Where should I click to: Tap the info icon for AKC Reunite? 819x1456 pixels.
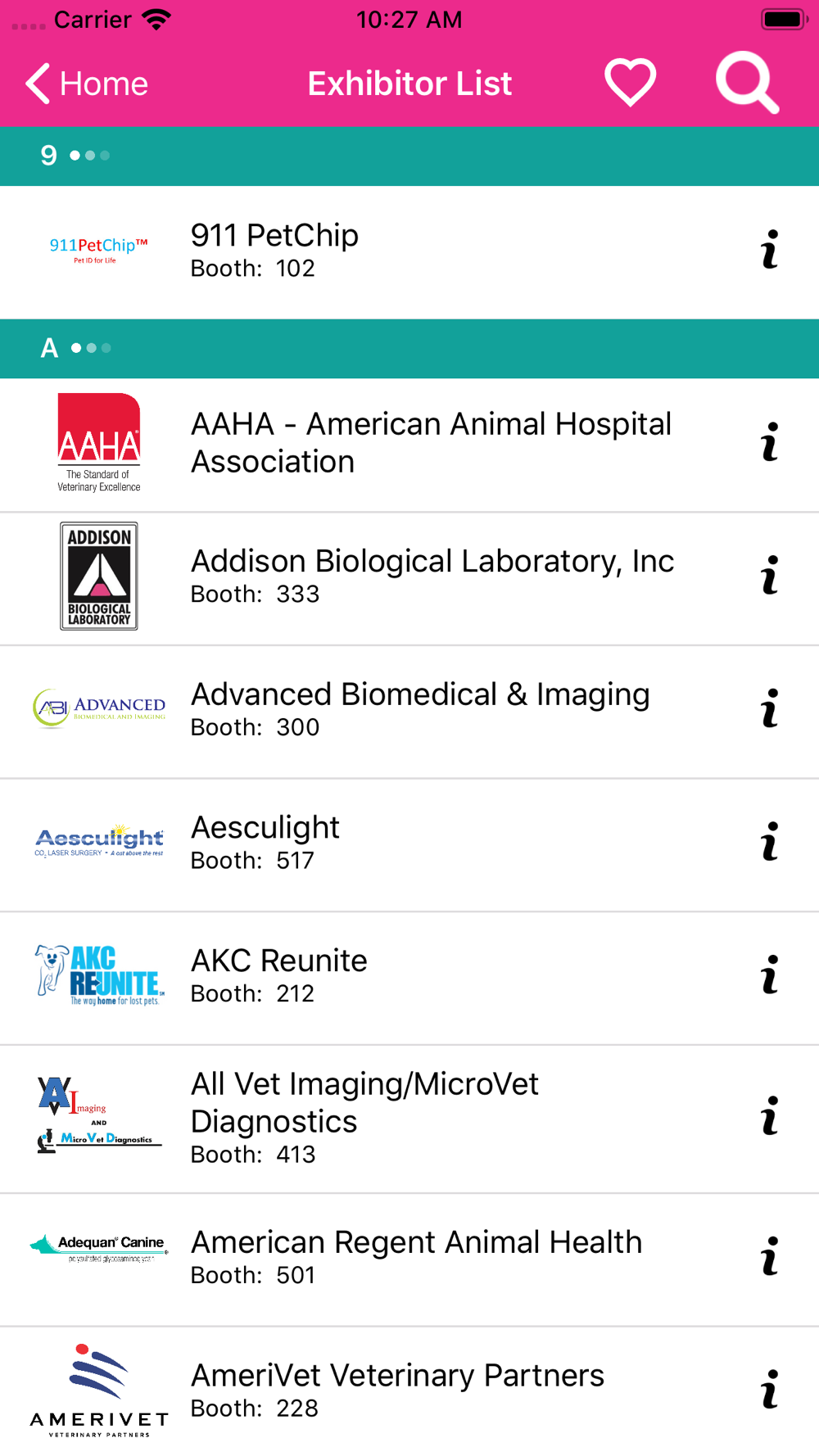(769, 975)
